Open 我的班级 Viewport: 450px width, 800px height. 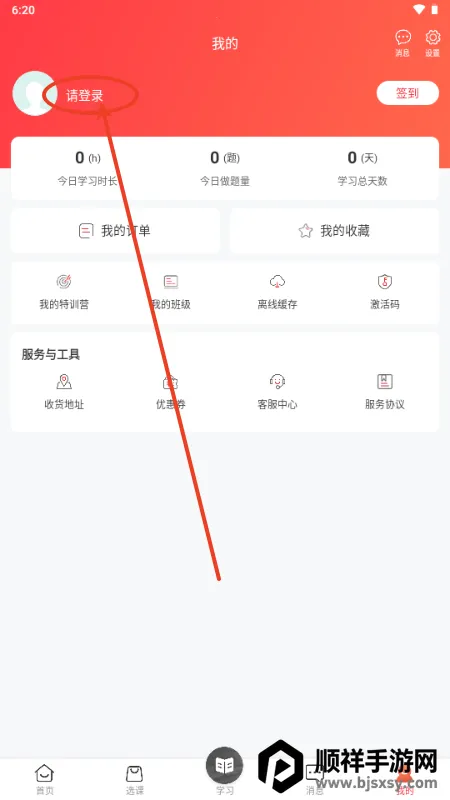click(171, 292)
